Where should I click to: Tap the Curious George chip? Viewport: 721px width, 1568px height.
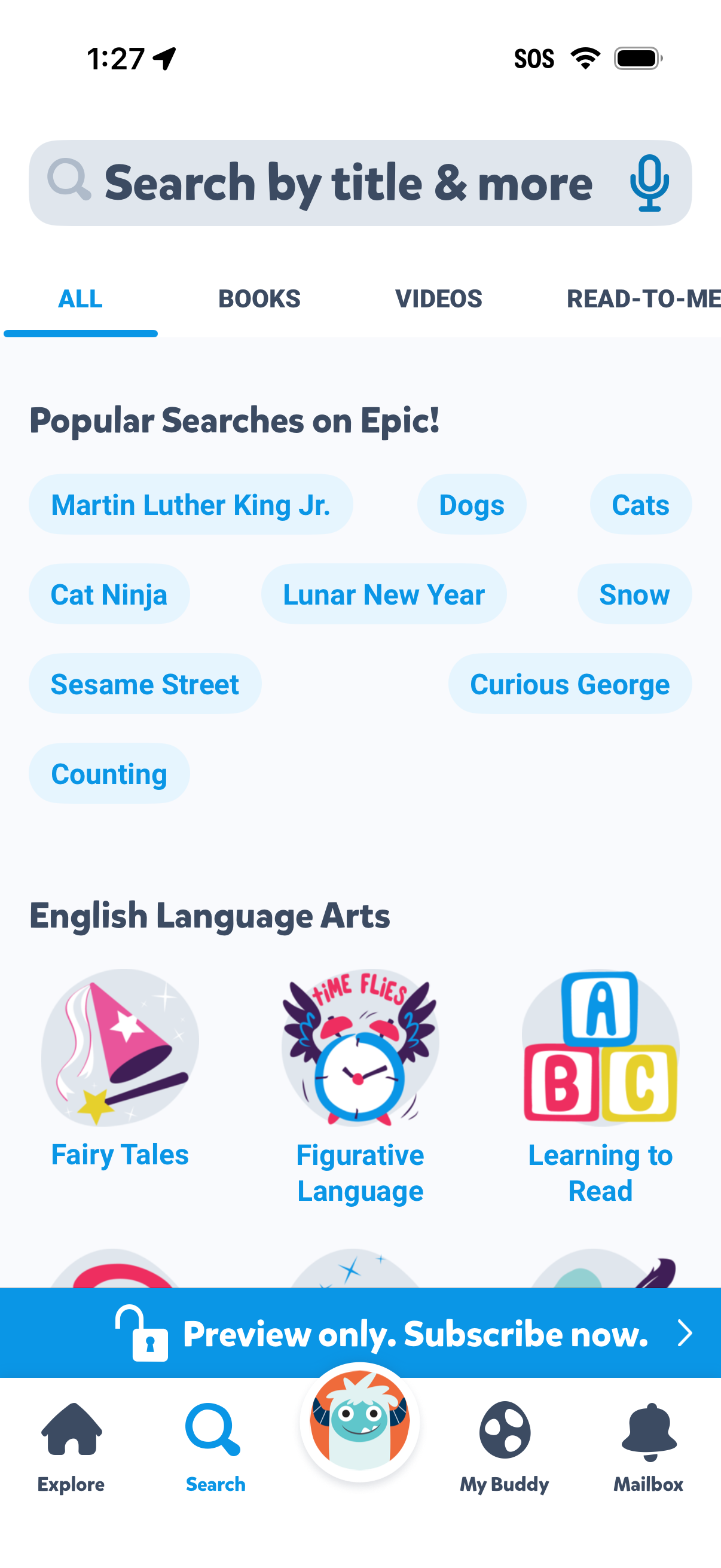570,684
